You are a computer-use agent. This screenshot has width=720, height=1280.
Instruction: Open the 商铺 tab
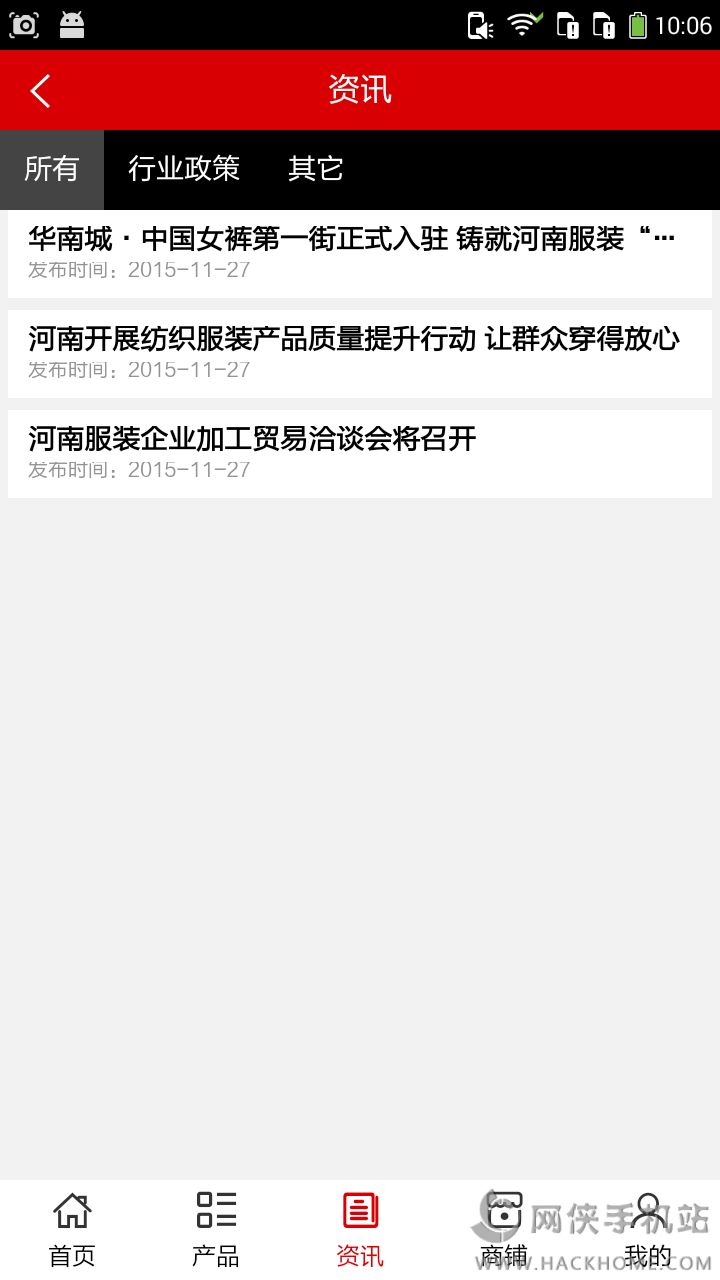[x=504, y=1230]
